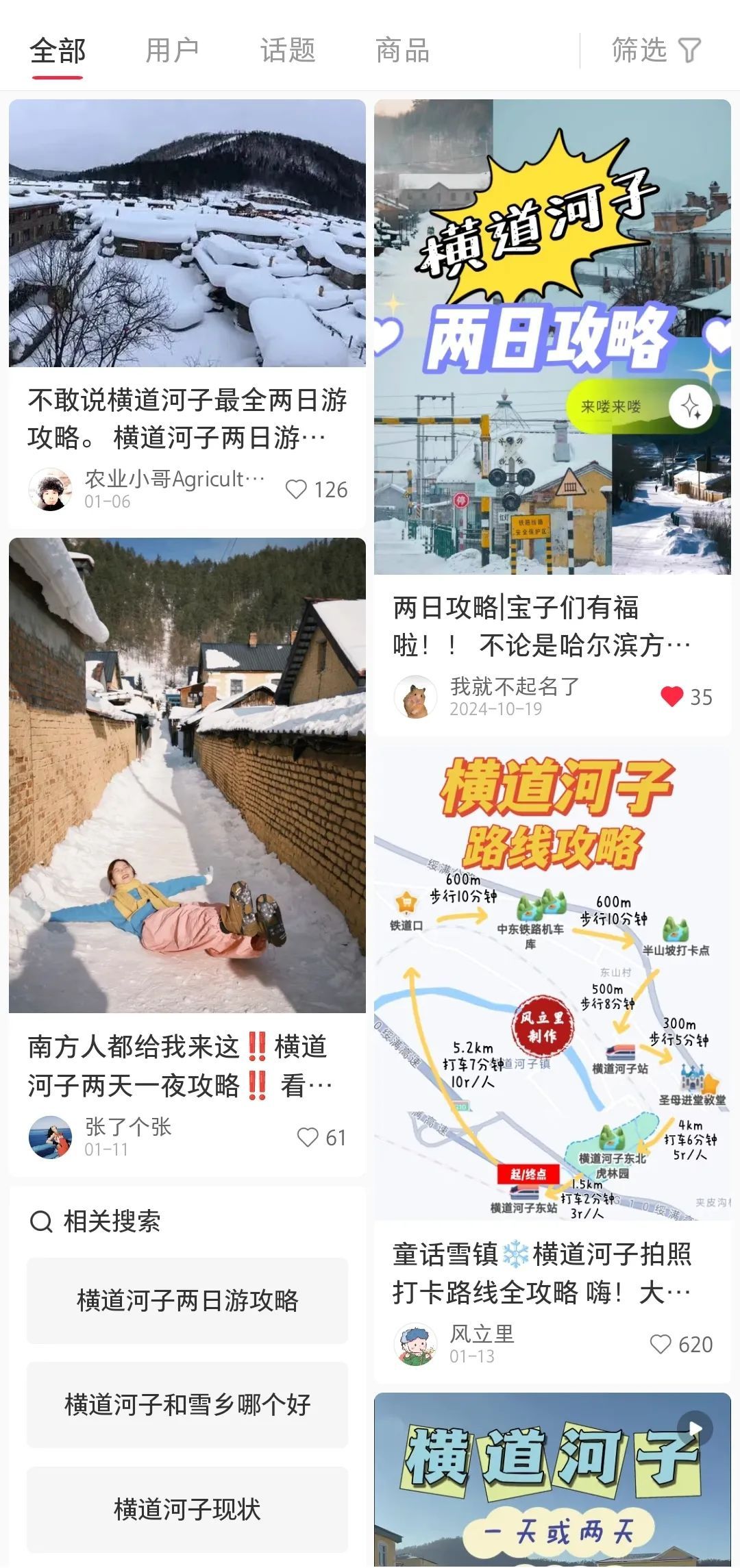
Task: View 风立里's profile avatar
Action: tap(415, 1344)
